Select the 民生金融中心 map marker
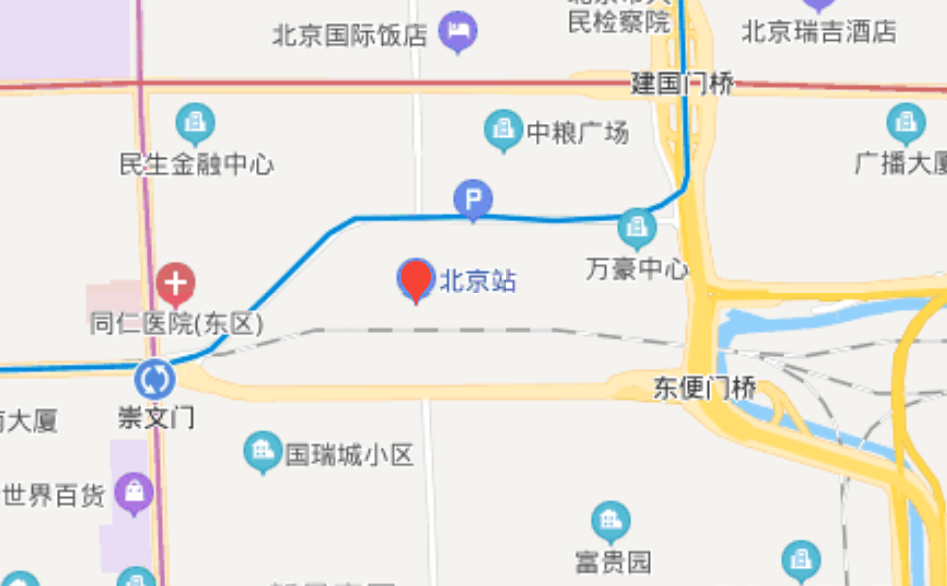The image size is (947, 586). [x=195, y=124]
